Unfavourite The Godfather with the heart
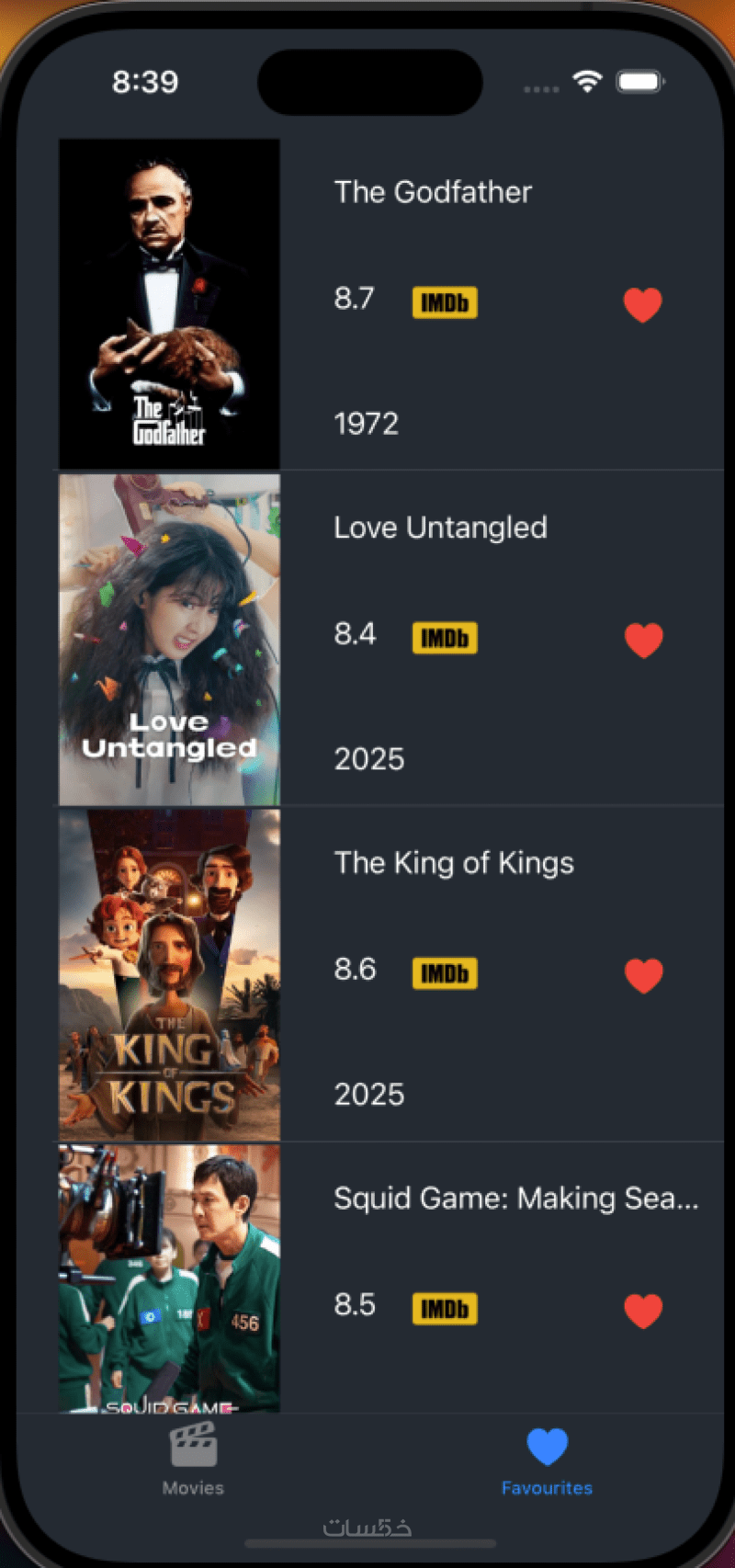Viewport: 735px width, 1568px height. (x=642, y=304)
